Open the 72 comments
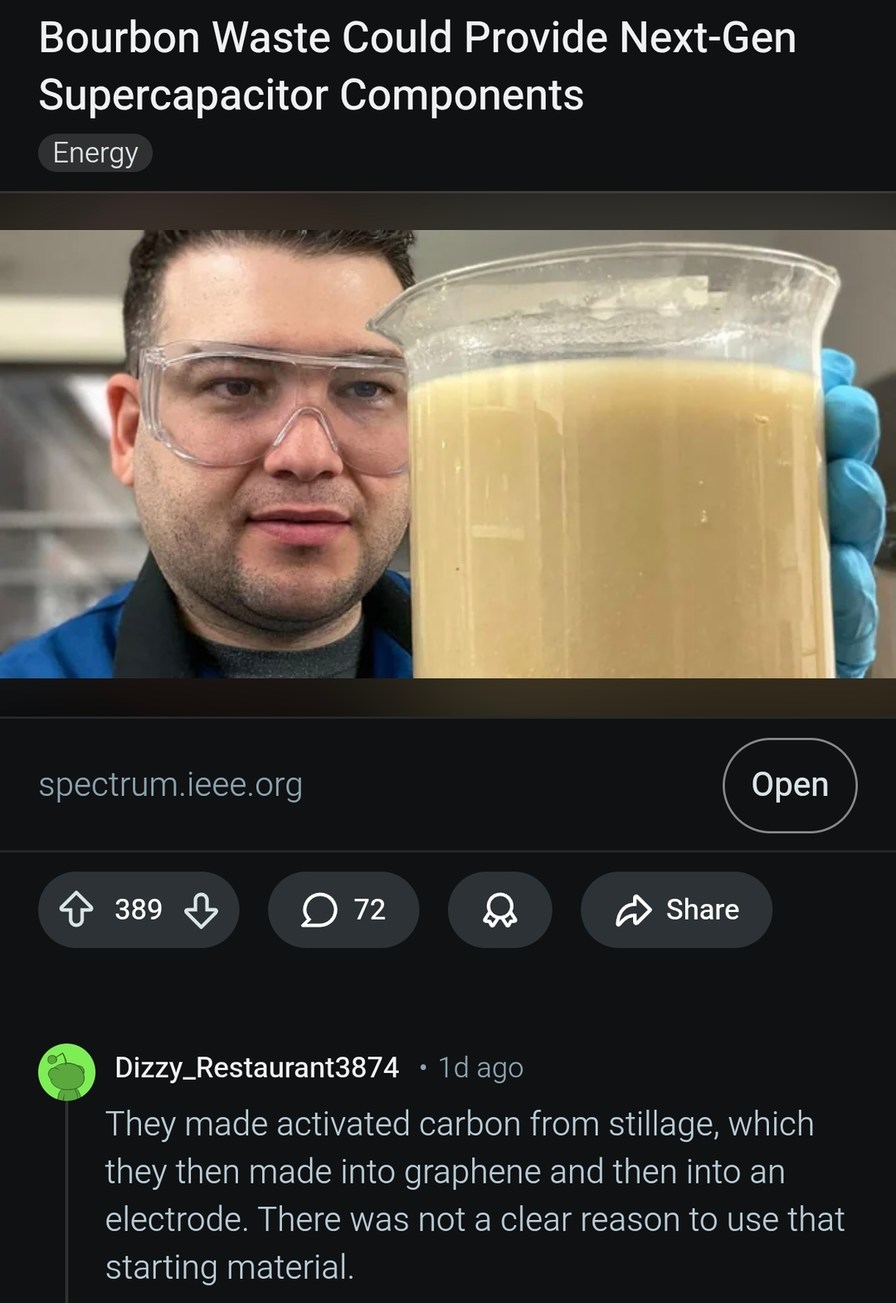This screenshot has width=896, height=1303. (x=343, y=910)
